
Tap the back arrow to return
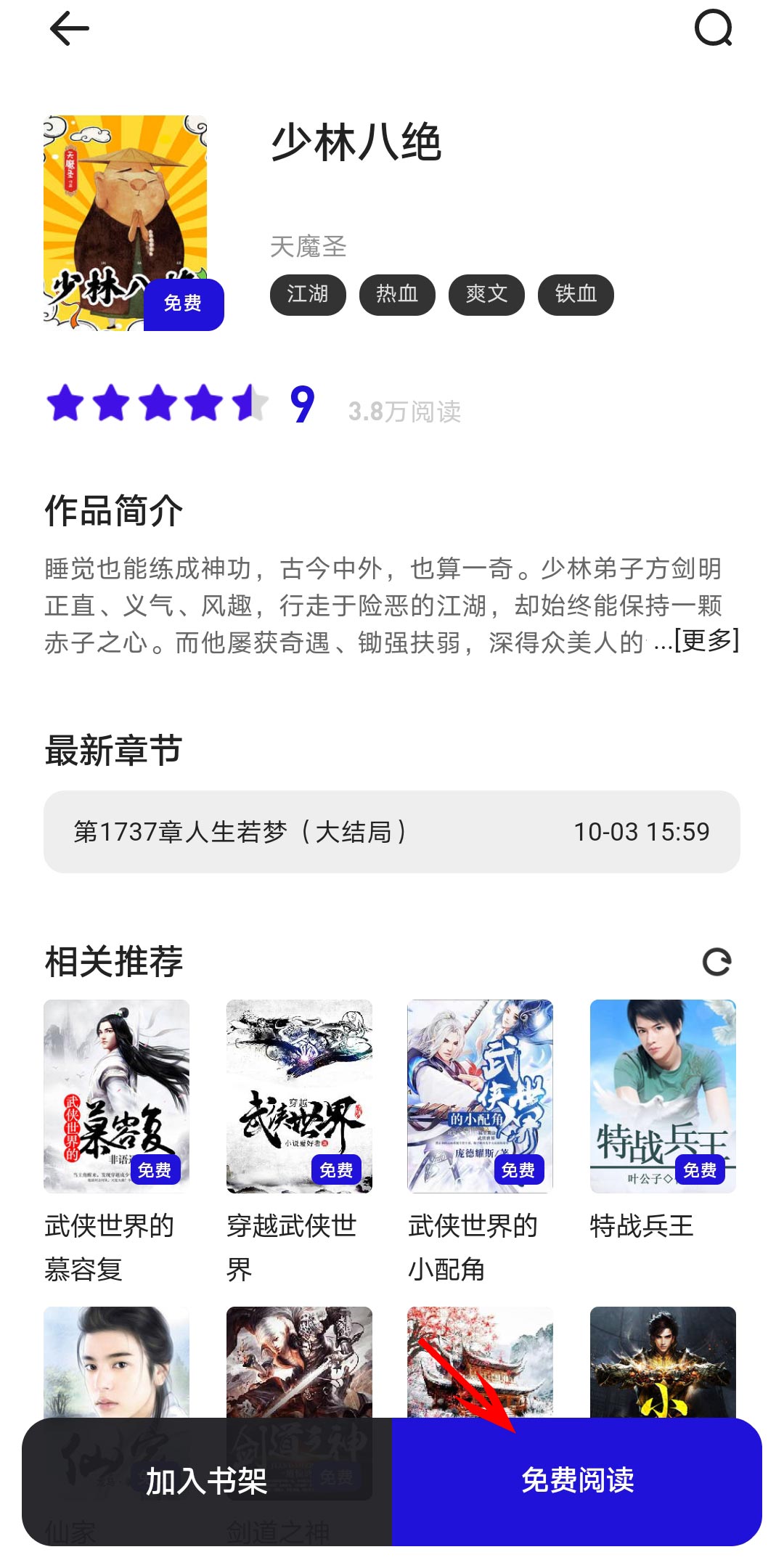point(67,29)
